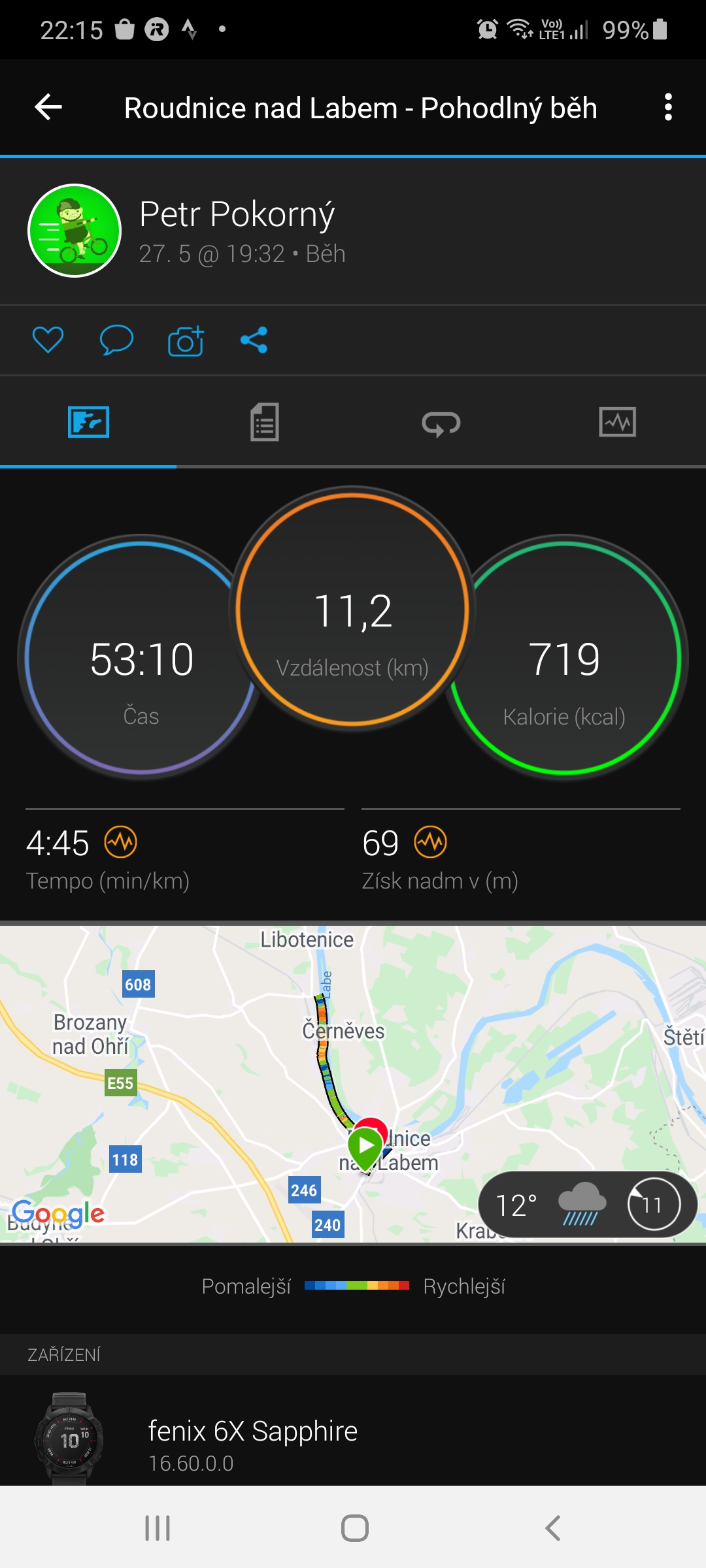The image size is (706, 1568).
Task: Like this activity with the heart
Action: (48, 340)
